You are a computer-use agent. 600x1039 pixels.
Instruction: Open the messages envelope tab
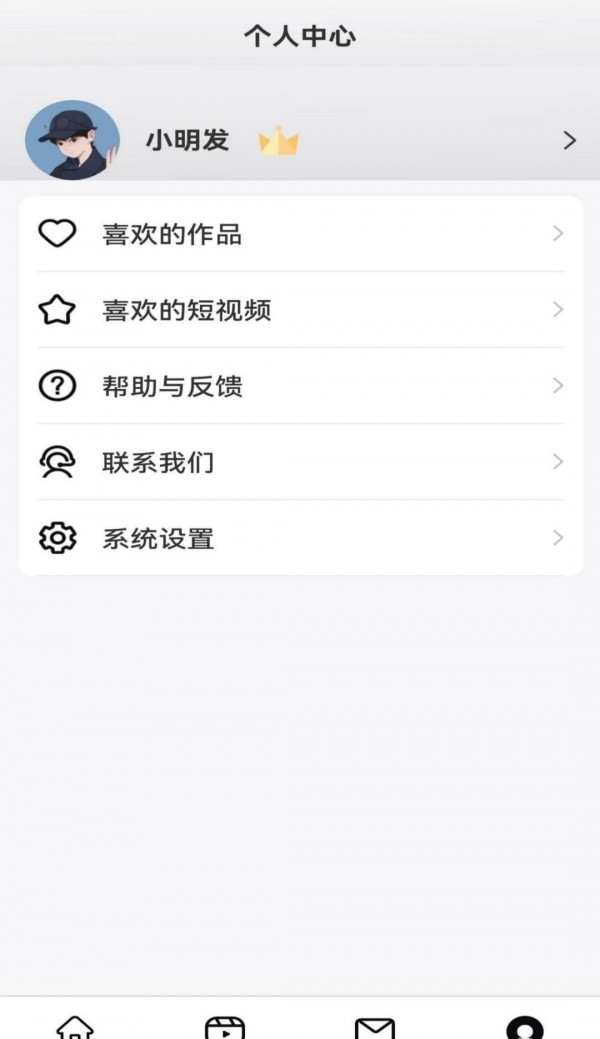[x=375, y=1027]
